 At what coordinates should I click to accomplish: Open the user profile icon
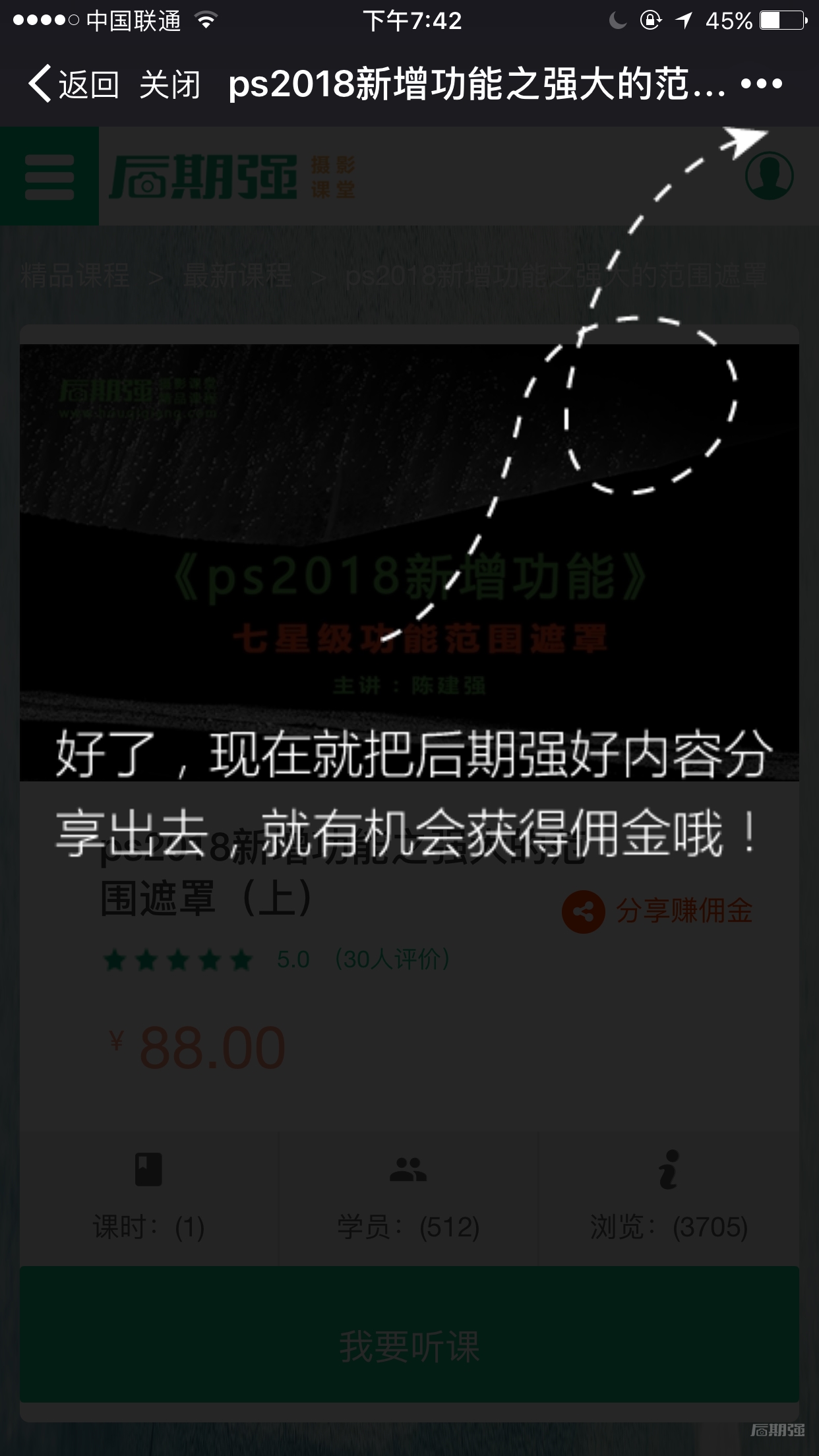point(769,175)
